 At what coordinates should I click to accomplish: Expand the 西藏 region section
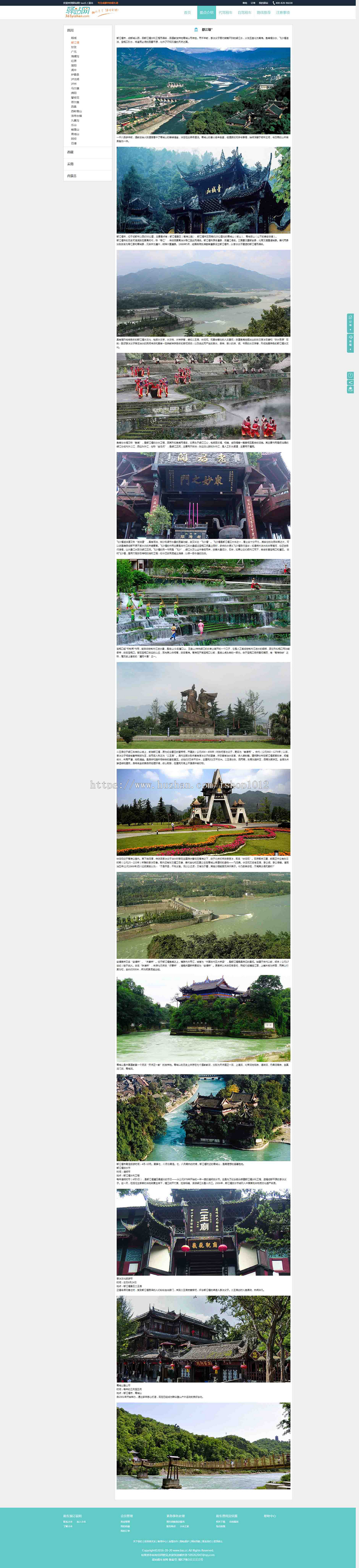coord(70,152)
